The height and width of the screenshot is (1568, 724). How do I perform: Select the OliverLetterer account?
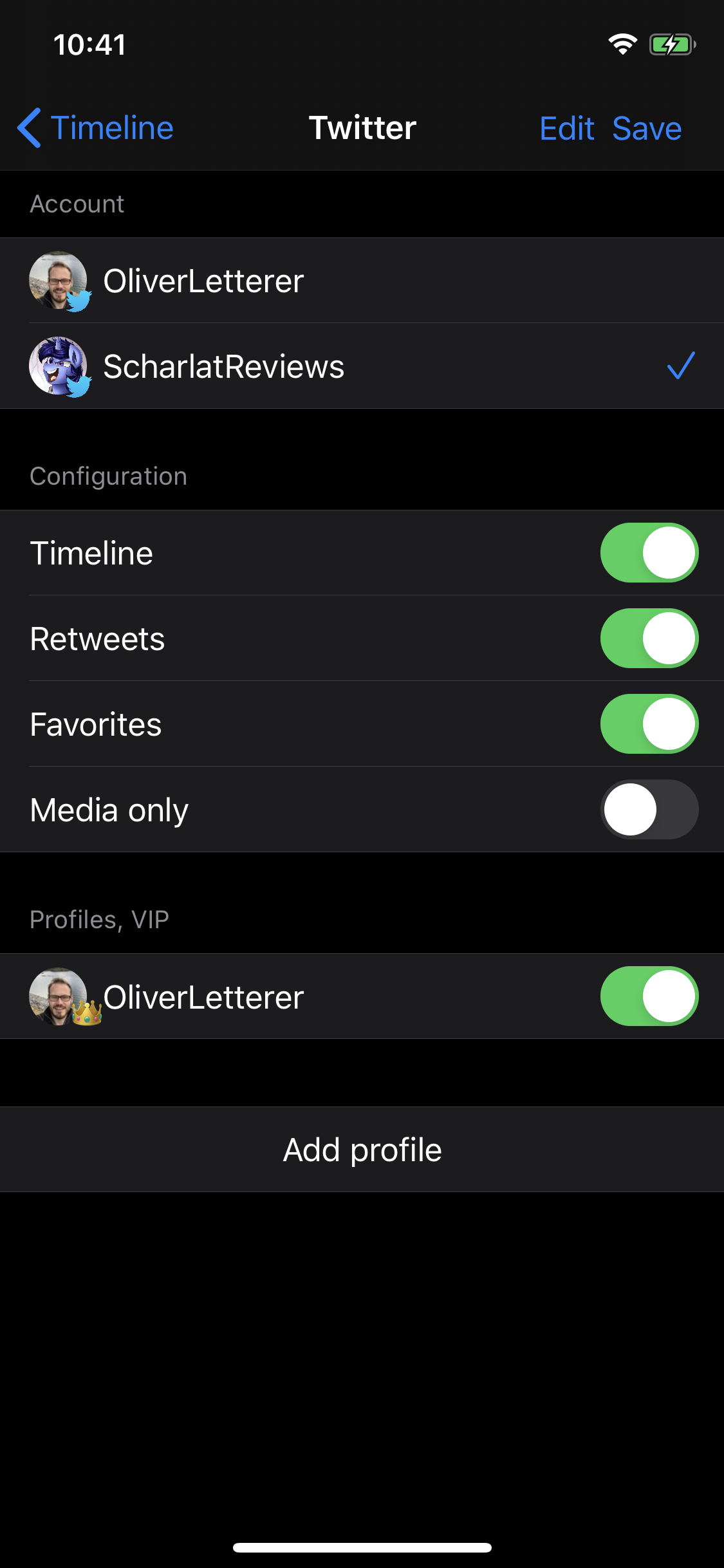coord(362,281)
